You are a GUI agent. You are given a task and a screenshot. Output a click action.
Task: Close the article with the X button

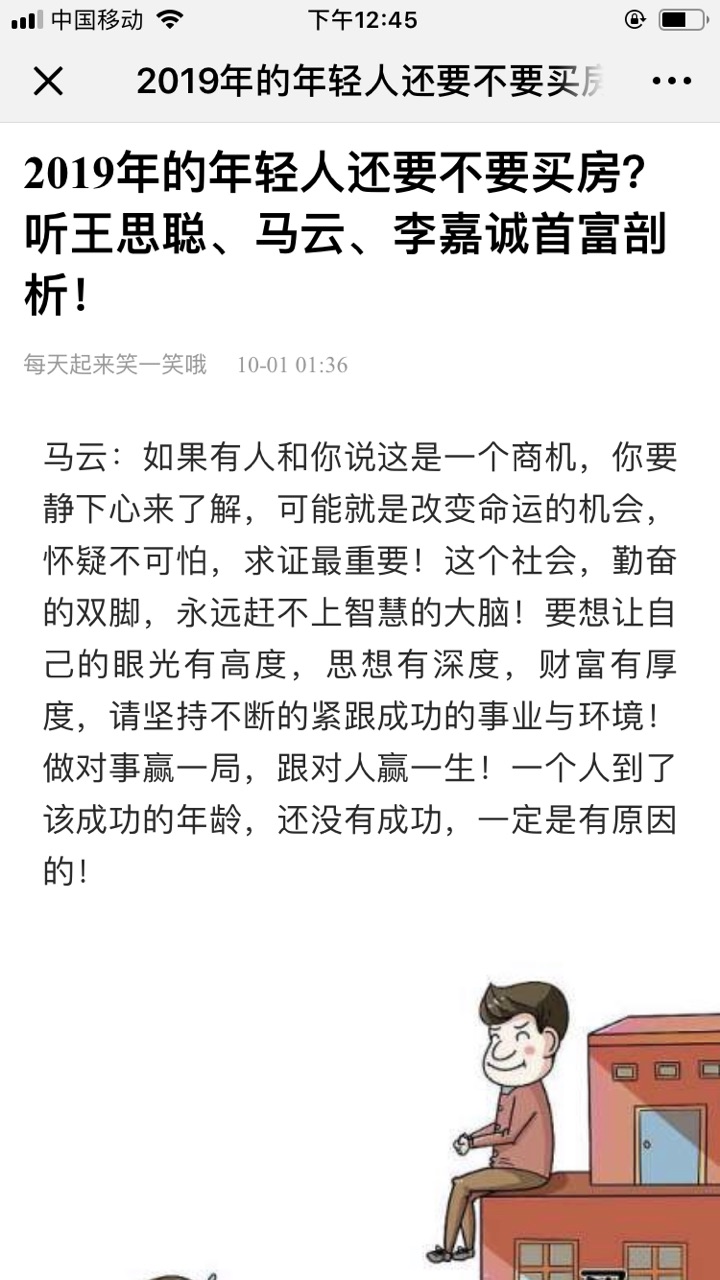[48, 81]
